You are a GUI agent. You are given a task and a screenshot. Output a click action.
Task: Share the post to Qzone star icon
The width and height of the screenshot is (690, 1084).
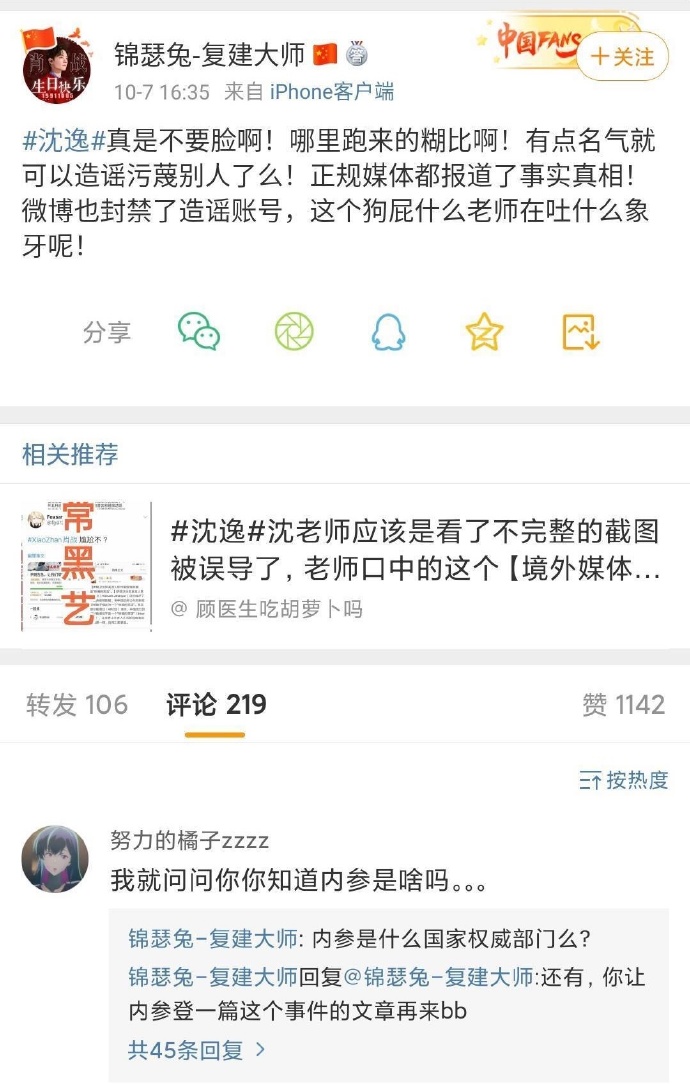tap(484, 332)
